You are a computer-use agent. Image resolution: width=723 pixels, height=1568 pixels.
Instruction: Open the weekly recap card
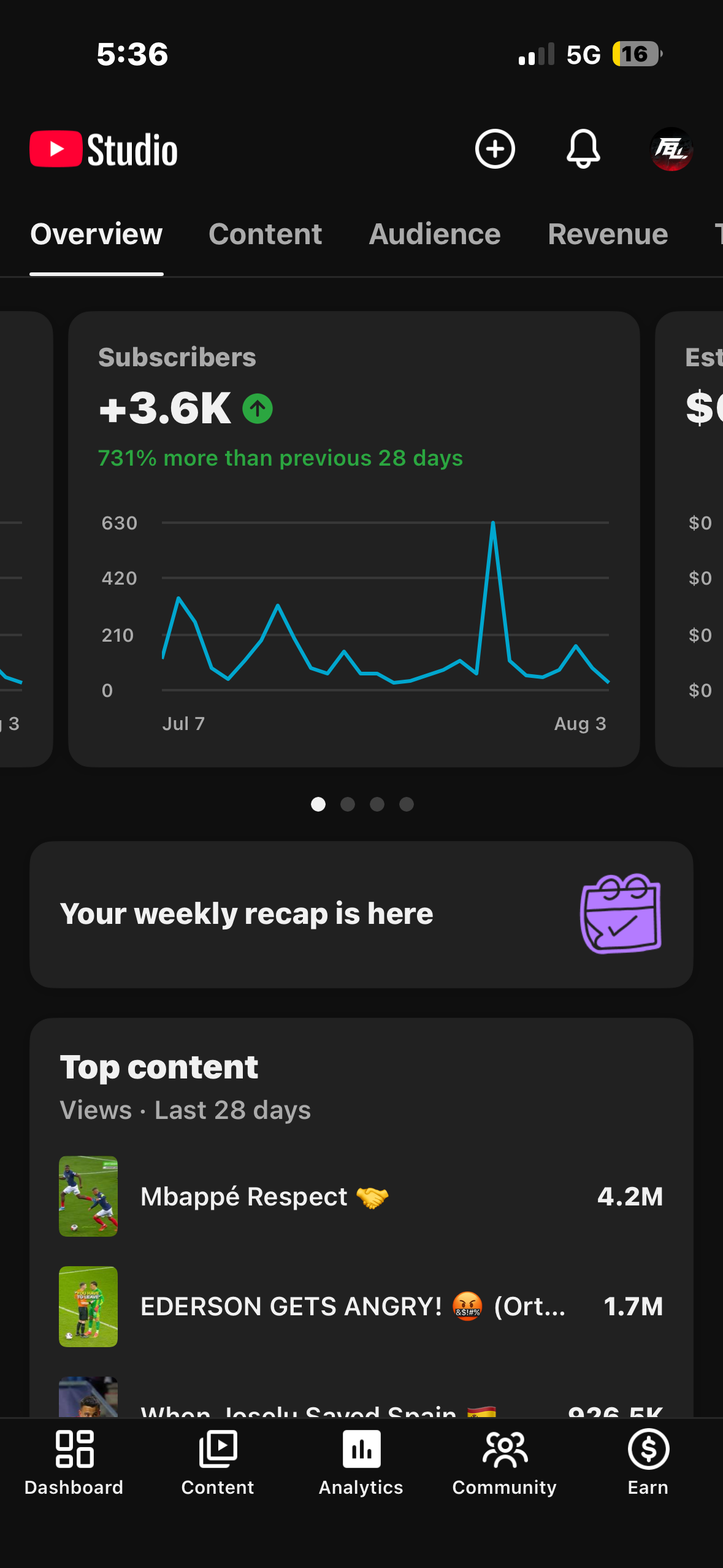361,914
